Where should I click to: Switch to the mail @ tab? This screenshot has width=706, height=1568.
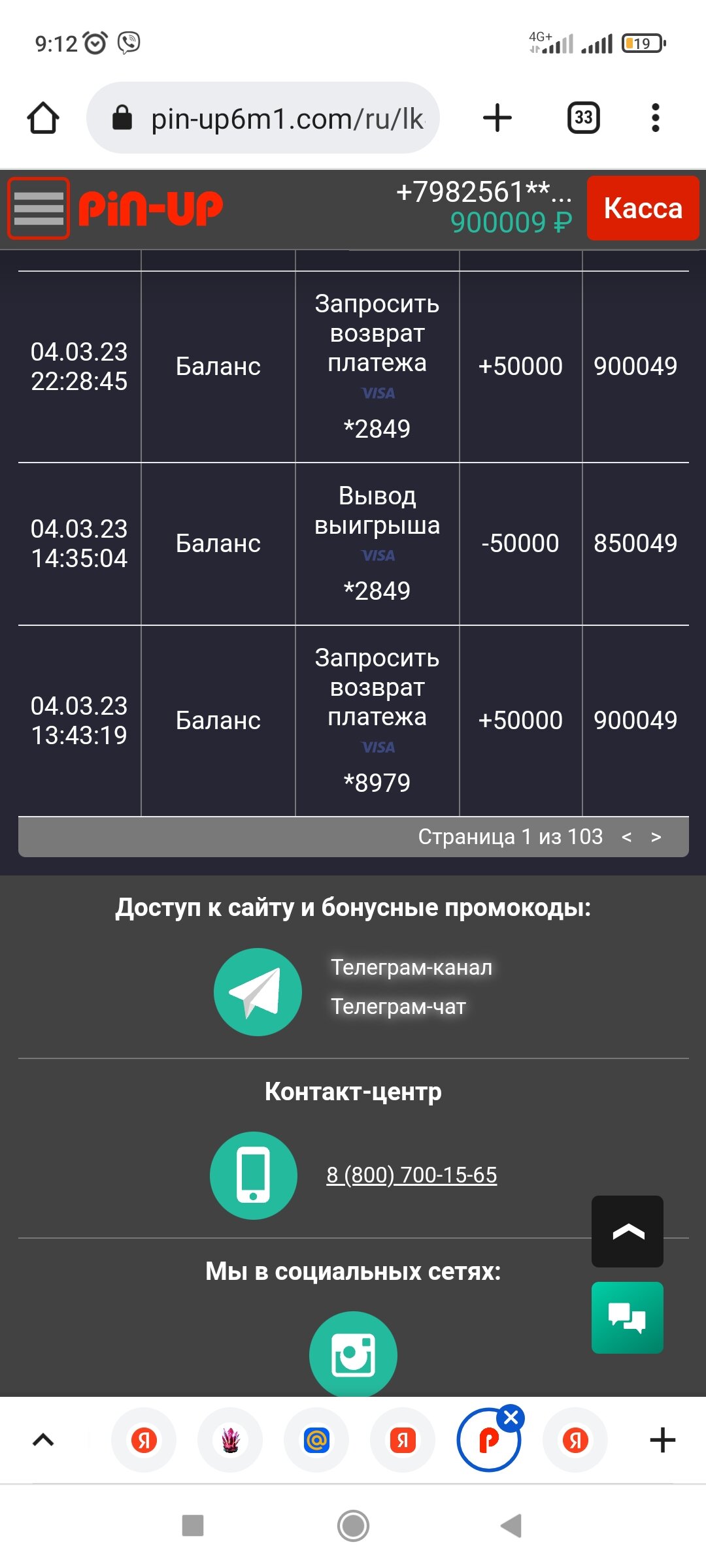pos(316,1440)
